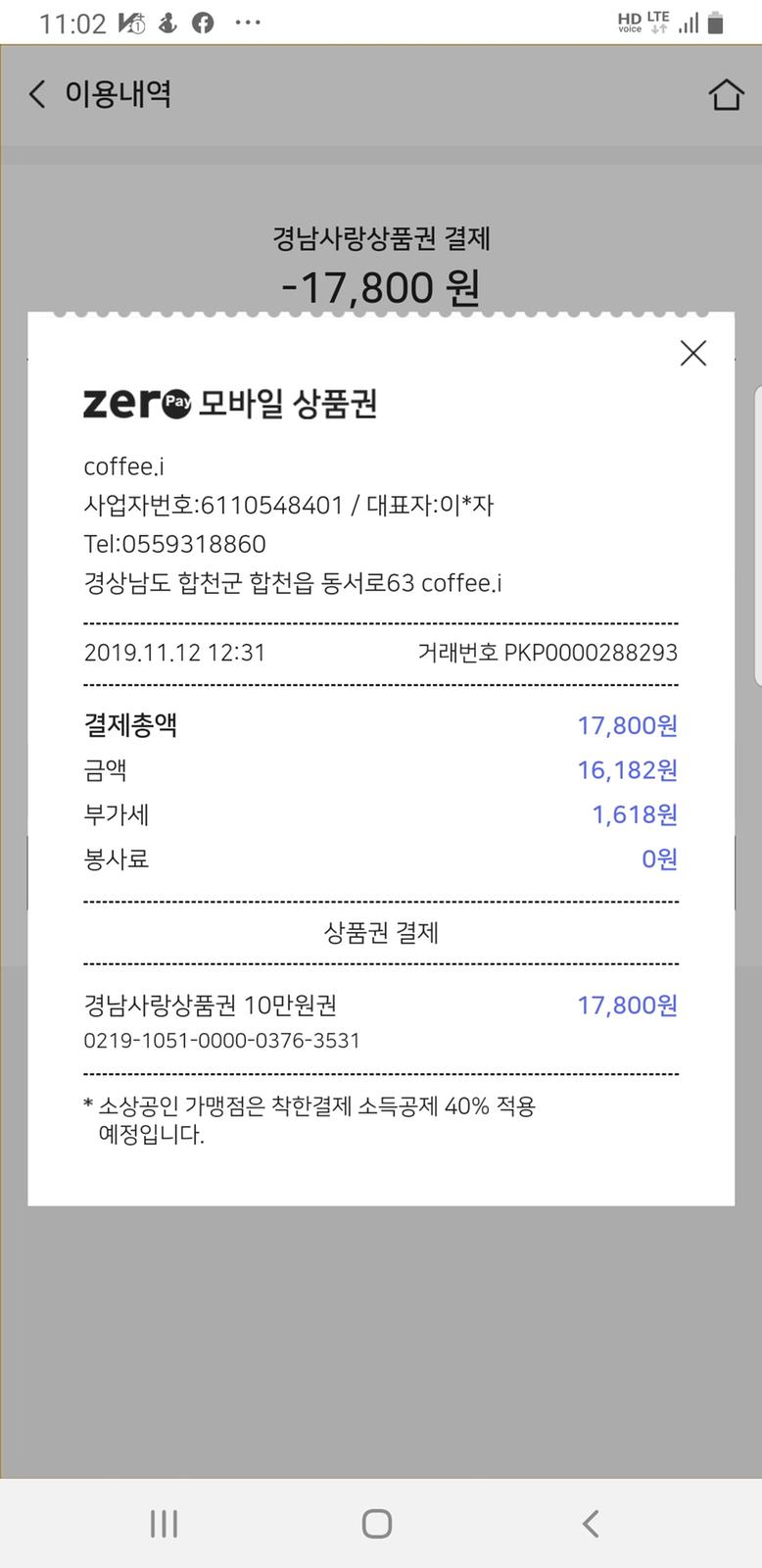Tap the -17,800 원 payment amount
The height and width of the screenshot is (1568, 762).
click(381, 286)
